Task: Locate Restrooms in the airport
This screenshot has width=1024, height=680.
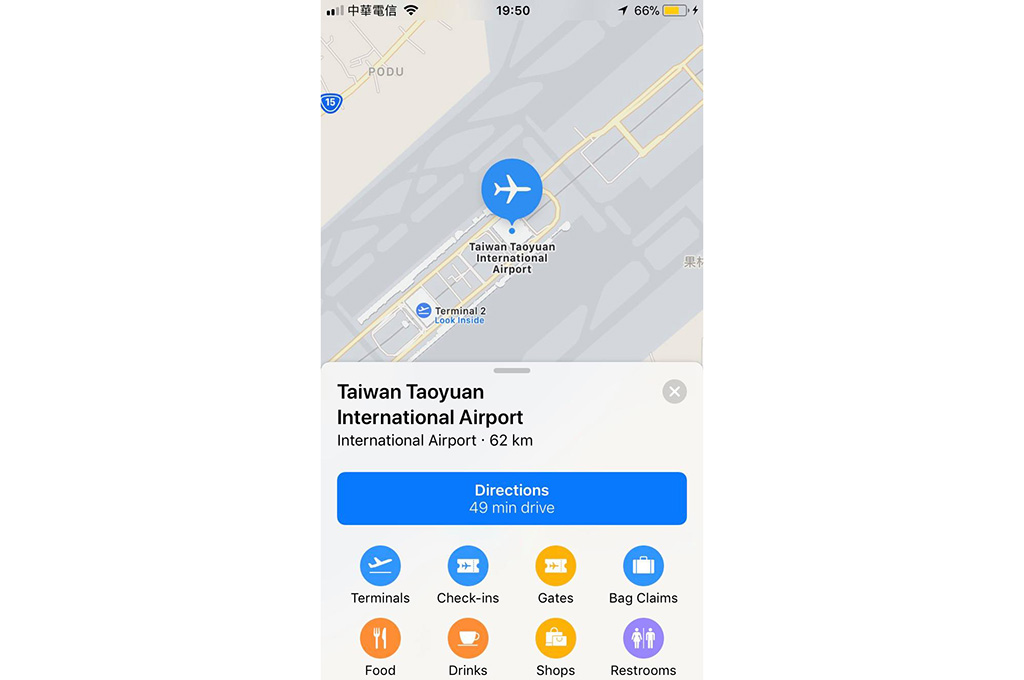Action: click(x=643, y=639)
